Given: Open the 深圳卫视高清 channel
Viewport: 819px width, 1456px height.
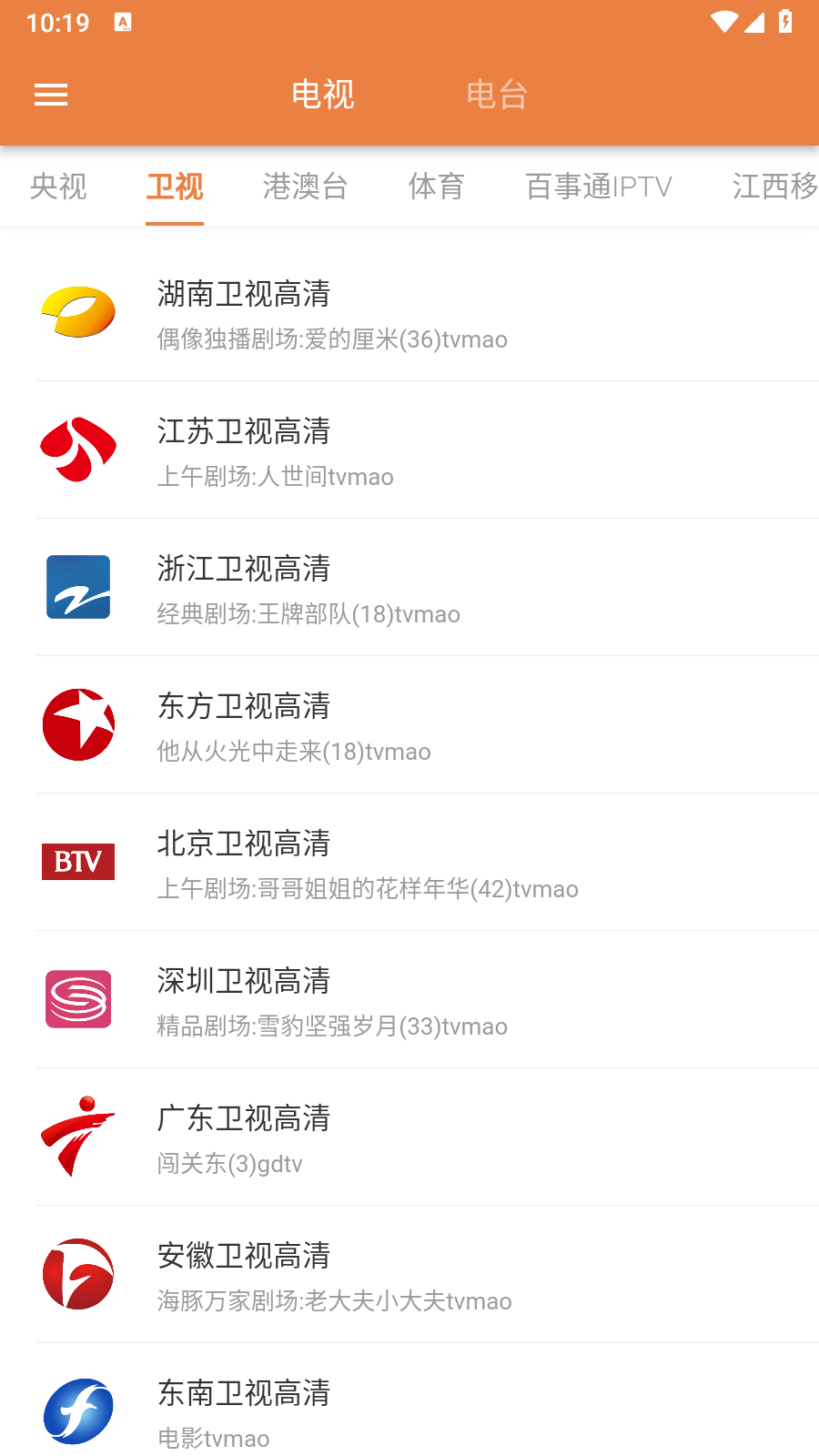Looking at the screenshot, I should click(409, 1001).
